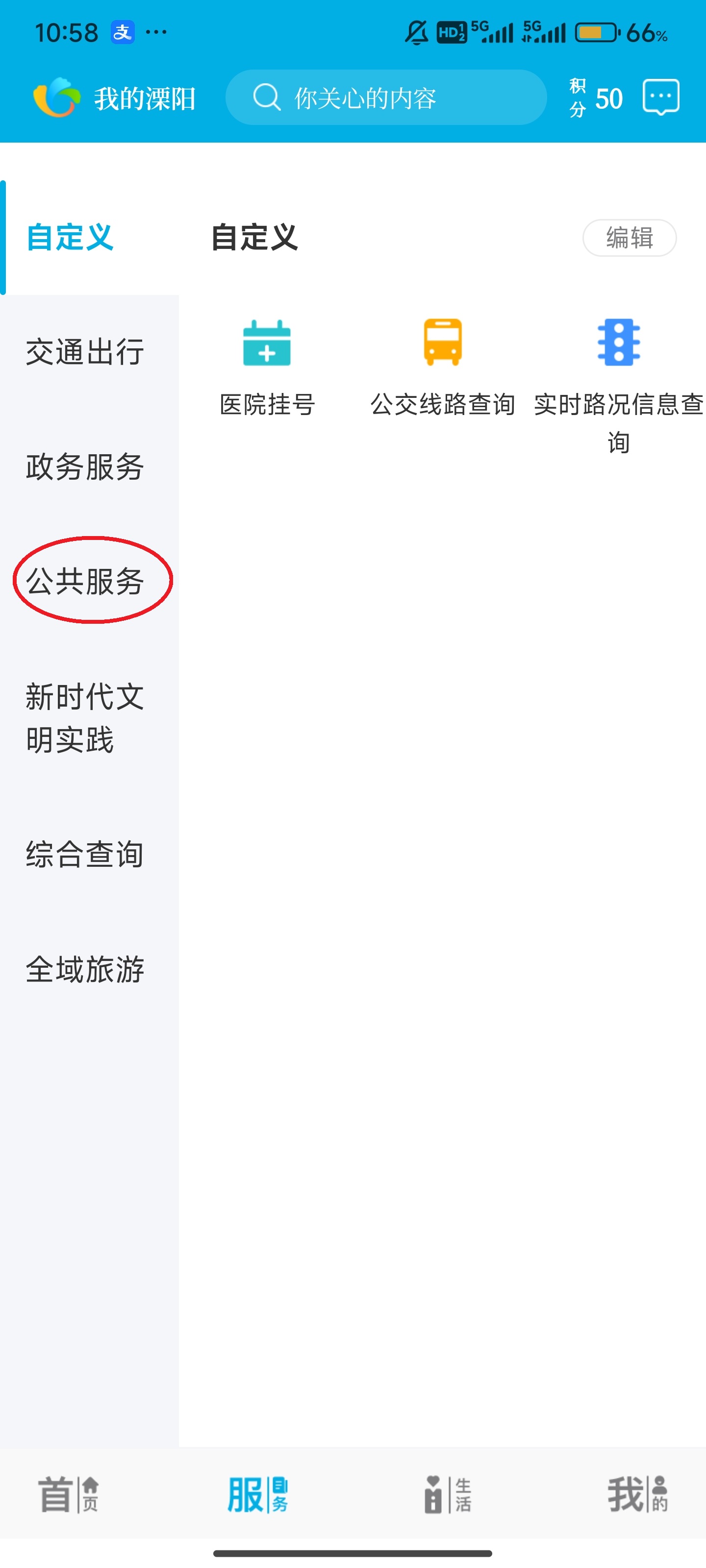
Task: Switch to 综合查询 category
Action: point(85,854)
